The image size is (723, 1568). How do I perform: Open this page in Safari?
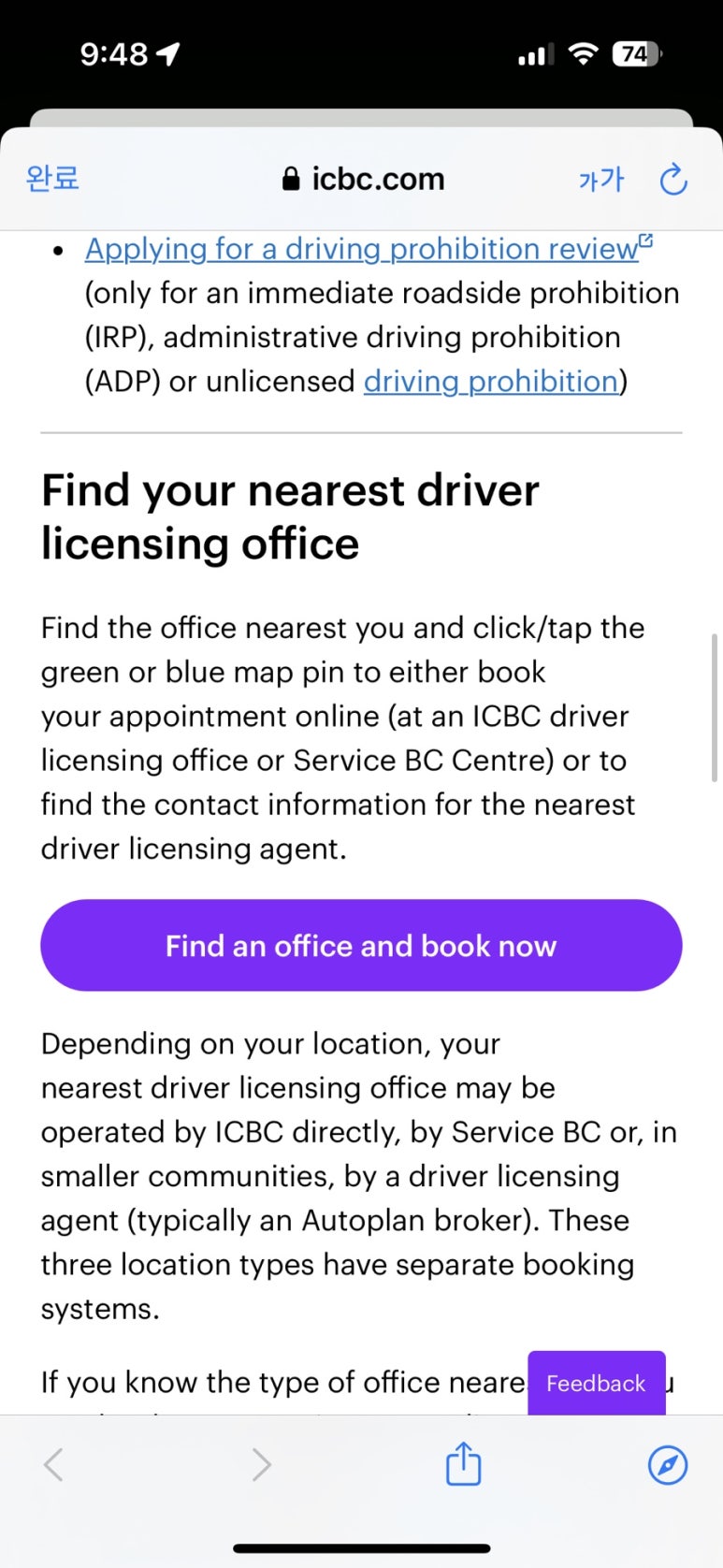668,1464
